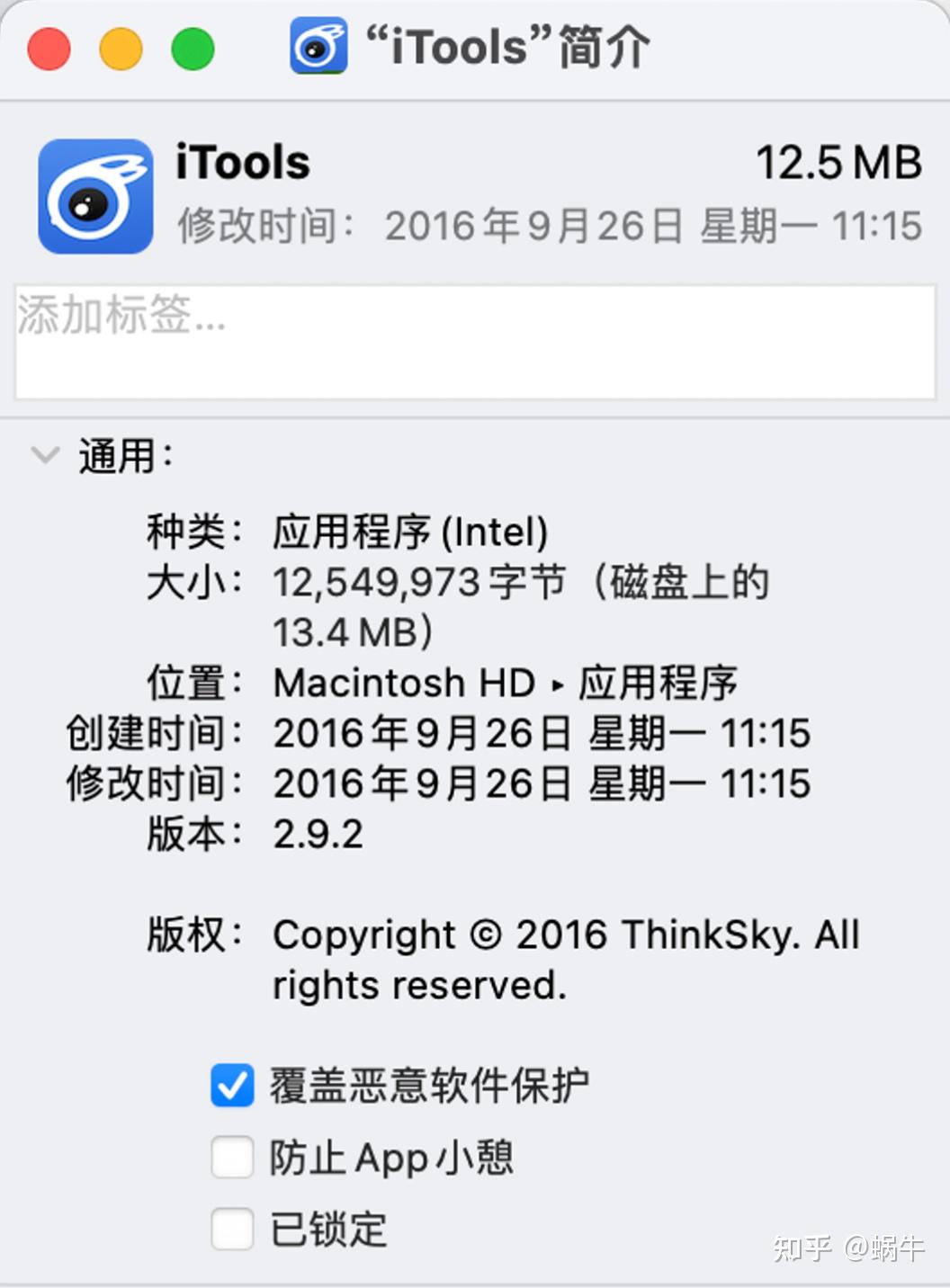Click the Macintosh HD path text
Viewport: 950px width, 1288px height.
(x=403, y=683)
